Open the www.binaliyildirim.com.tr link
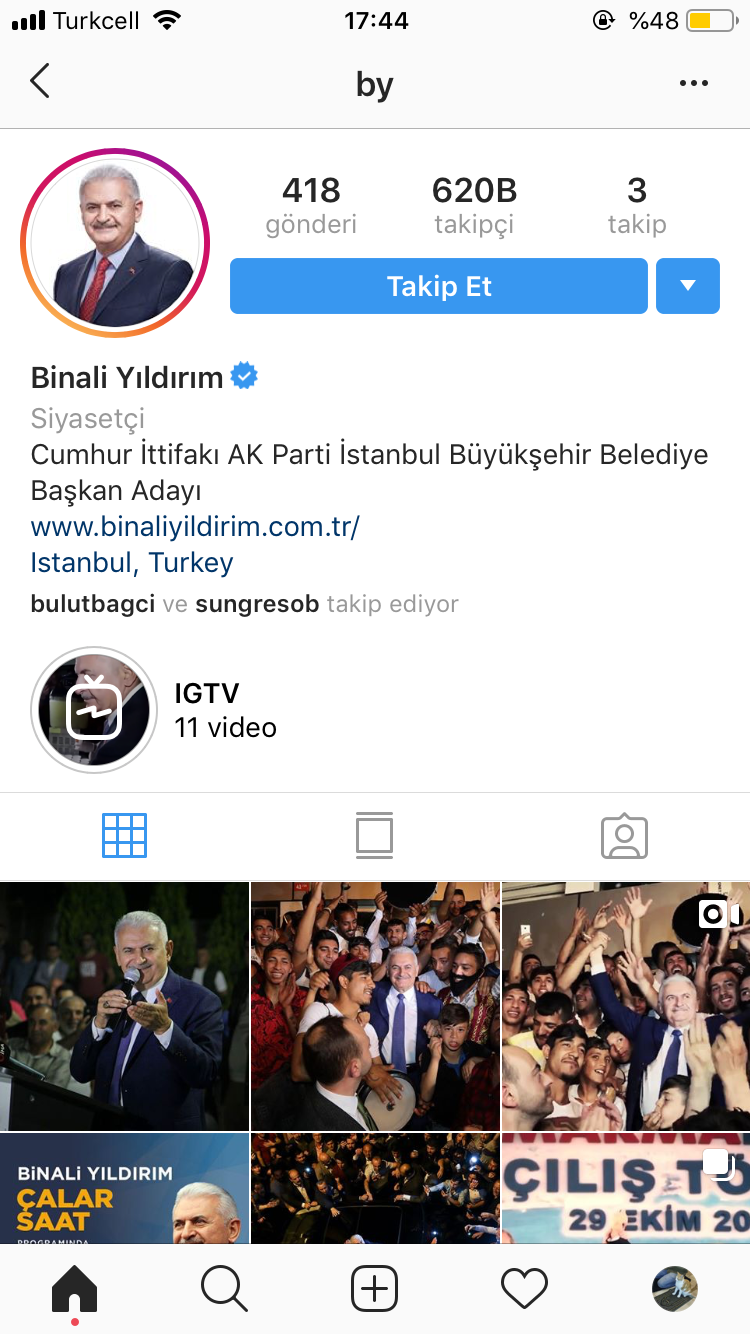The height and width of the screenshot is (1334, 750). (195, 527)
